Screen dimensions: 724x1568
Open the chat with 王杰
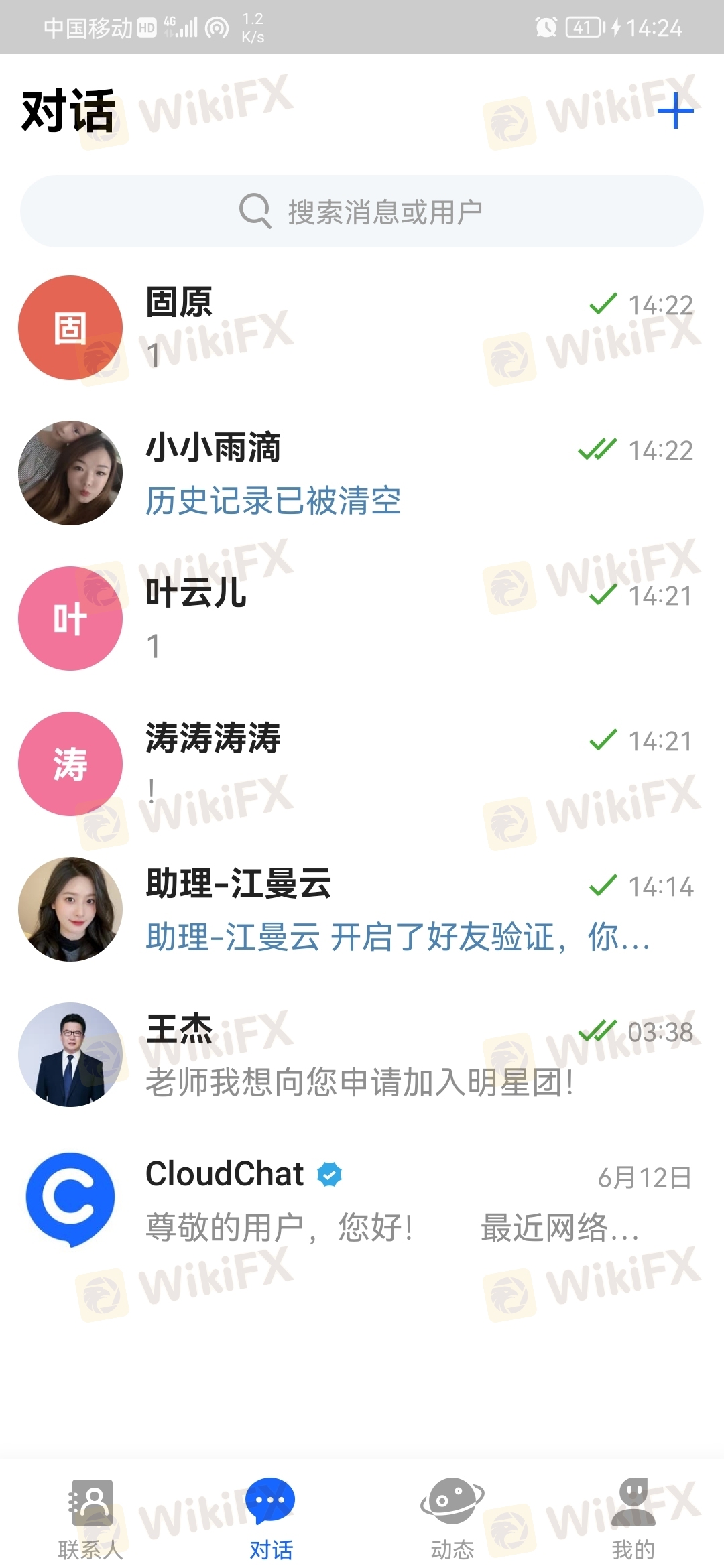click(362, 1055)
